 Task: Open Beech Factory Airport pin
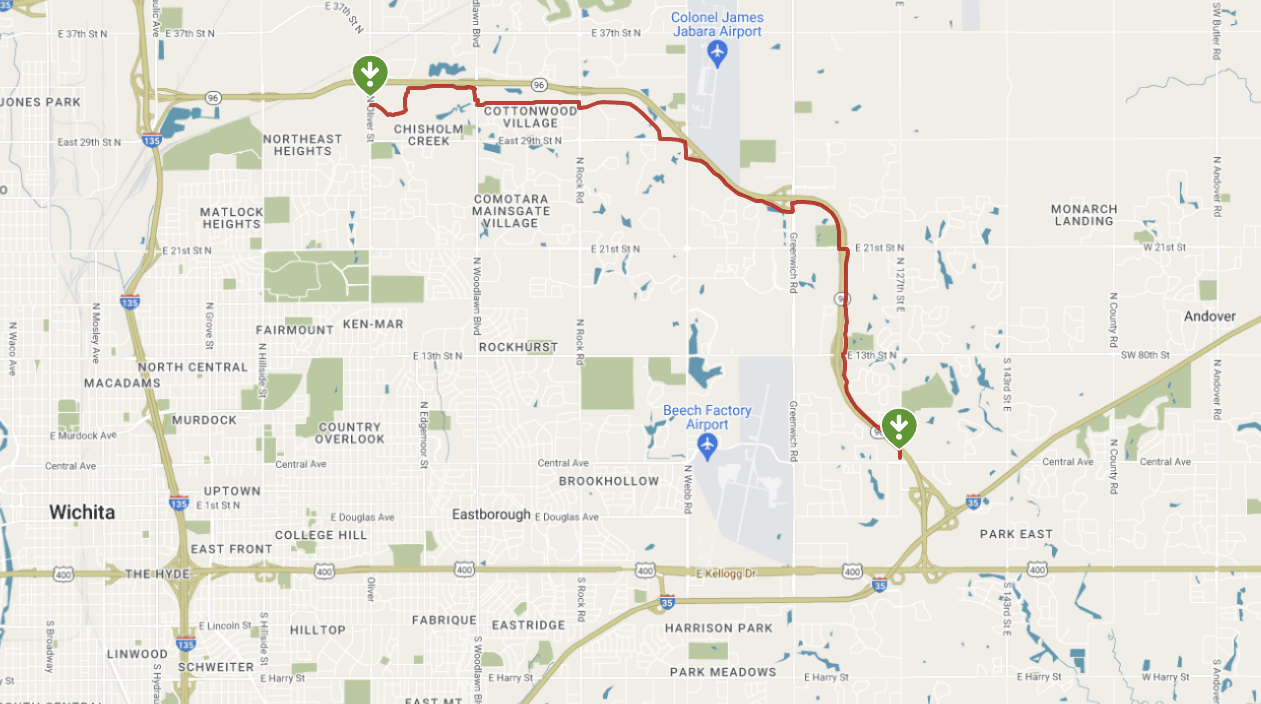708,443
